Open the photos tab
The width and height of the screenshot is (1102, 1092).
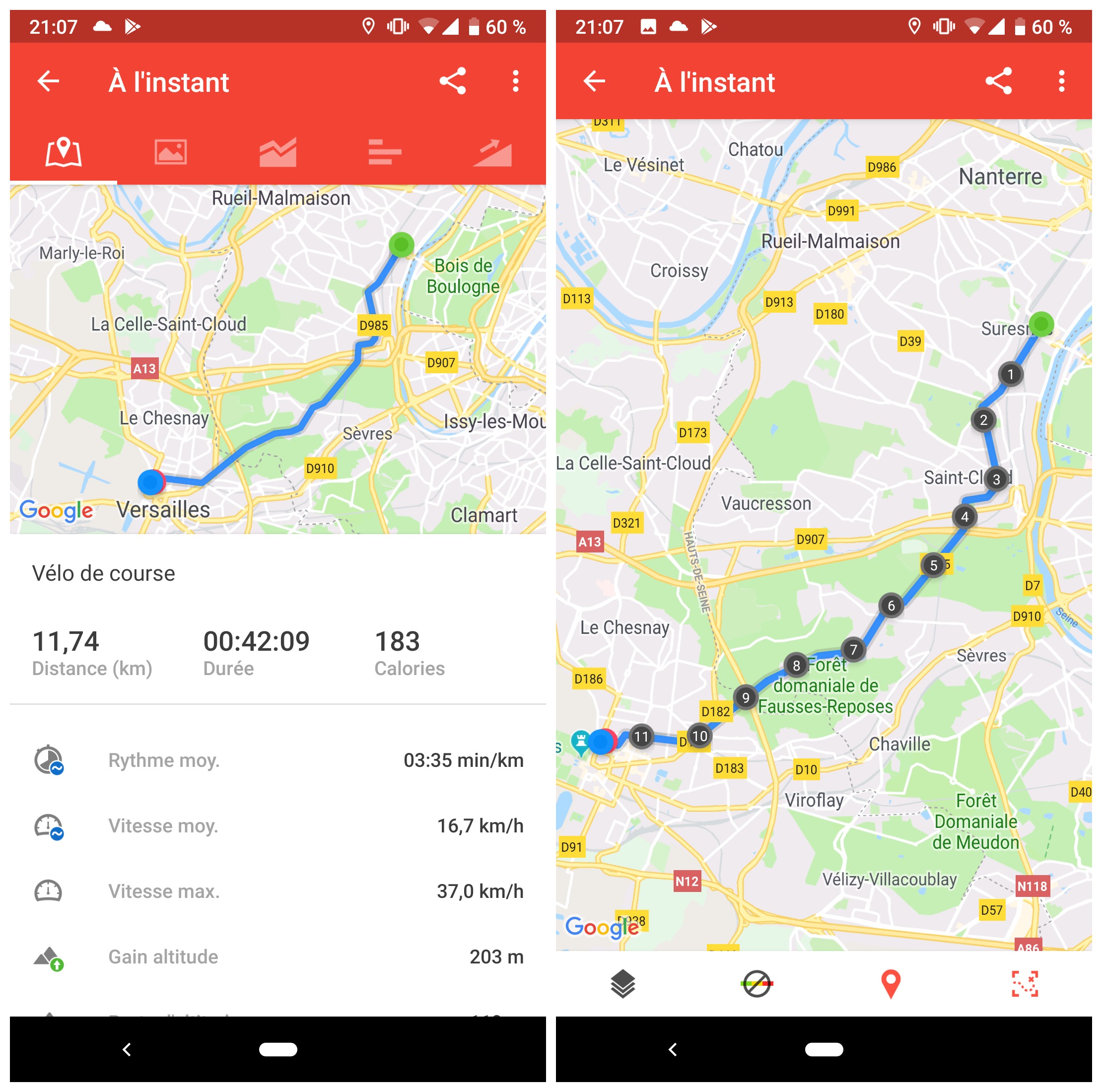pos(171,152)
